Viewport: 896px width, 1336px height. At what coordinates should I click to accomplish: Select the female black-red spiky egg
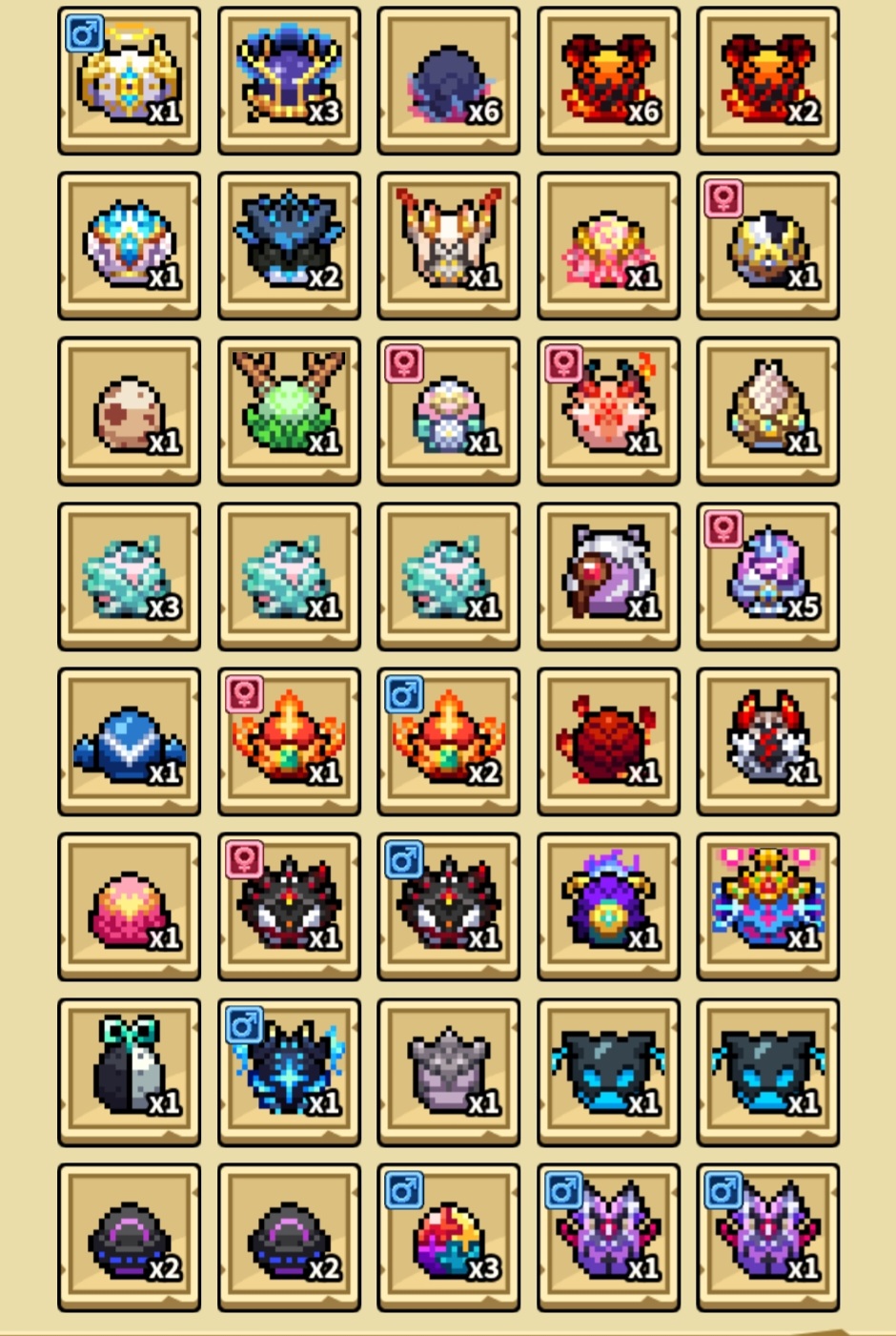[289, 906]
